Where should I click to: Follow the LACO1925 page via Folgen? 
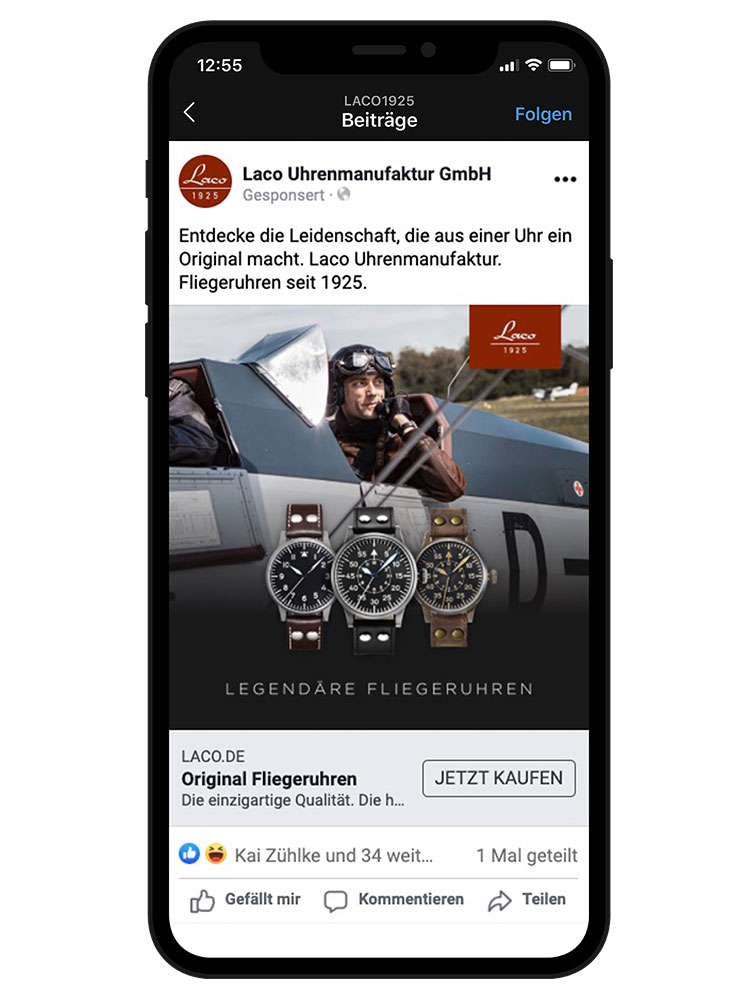(543, 114)
